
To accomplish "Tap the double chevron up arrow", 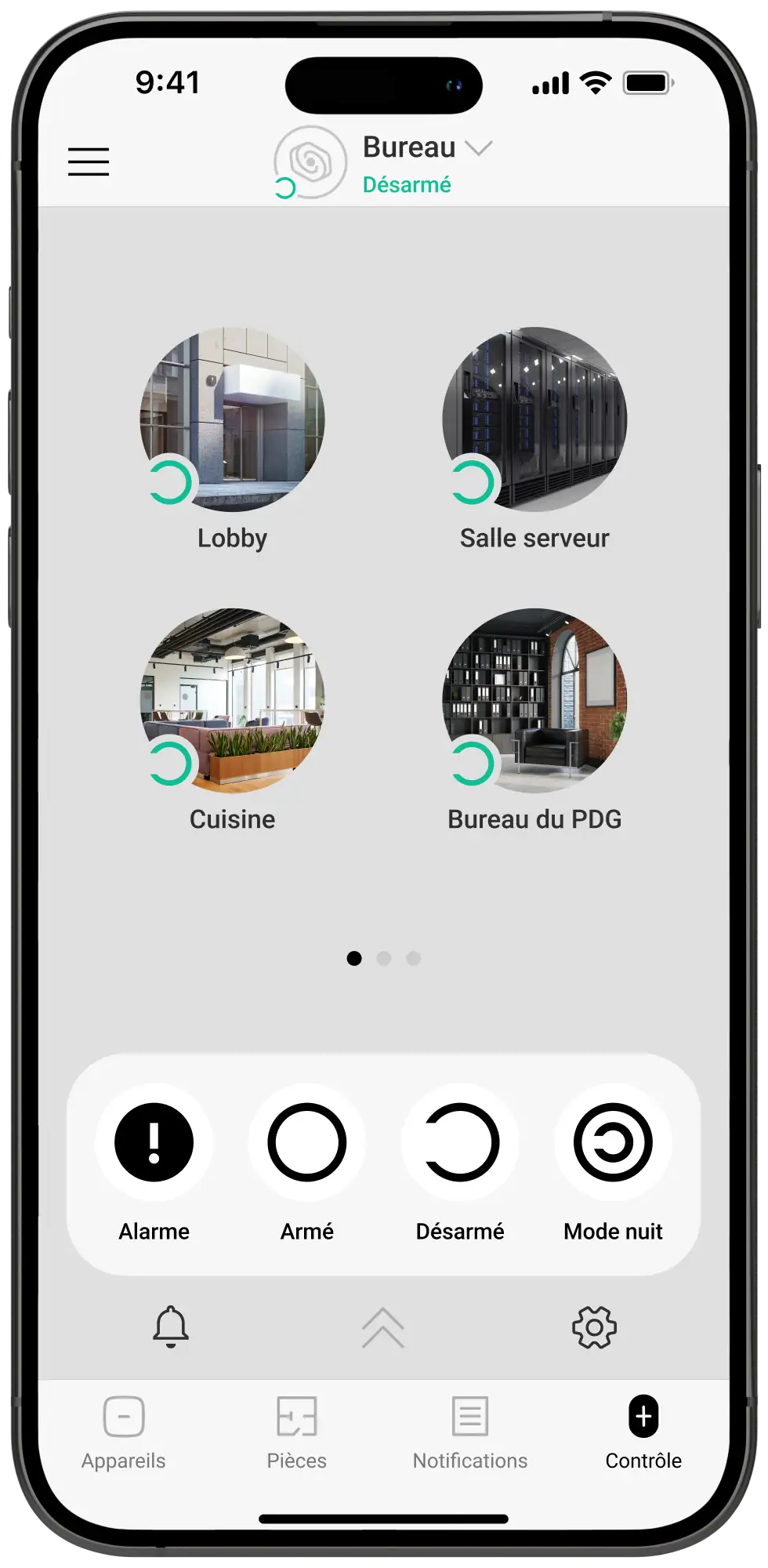I will (x=383, y=1327).
